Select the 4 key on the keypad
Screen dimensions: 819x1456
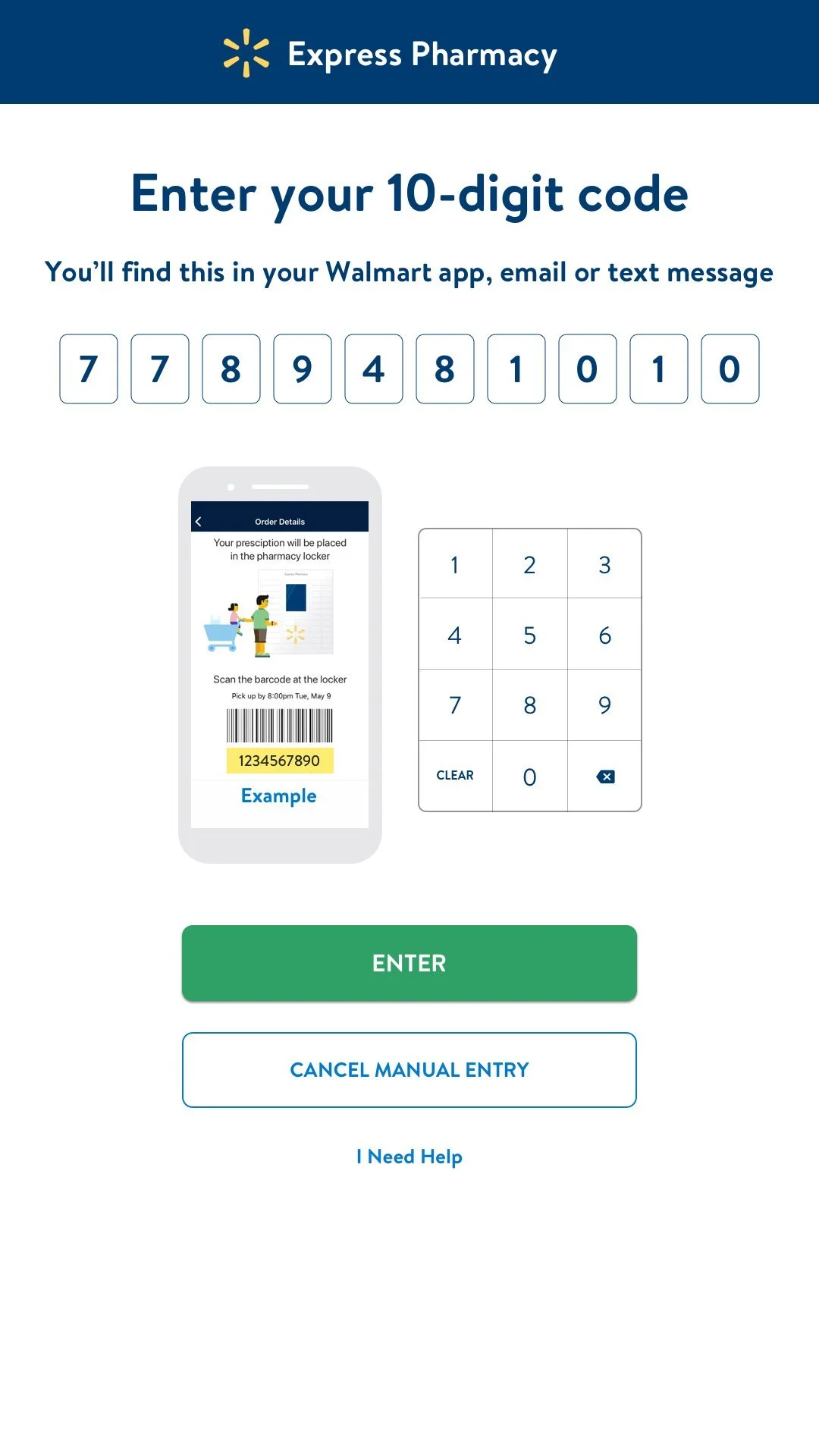455,634
